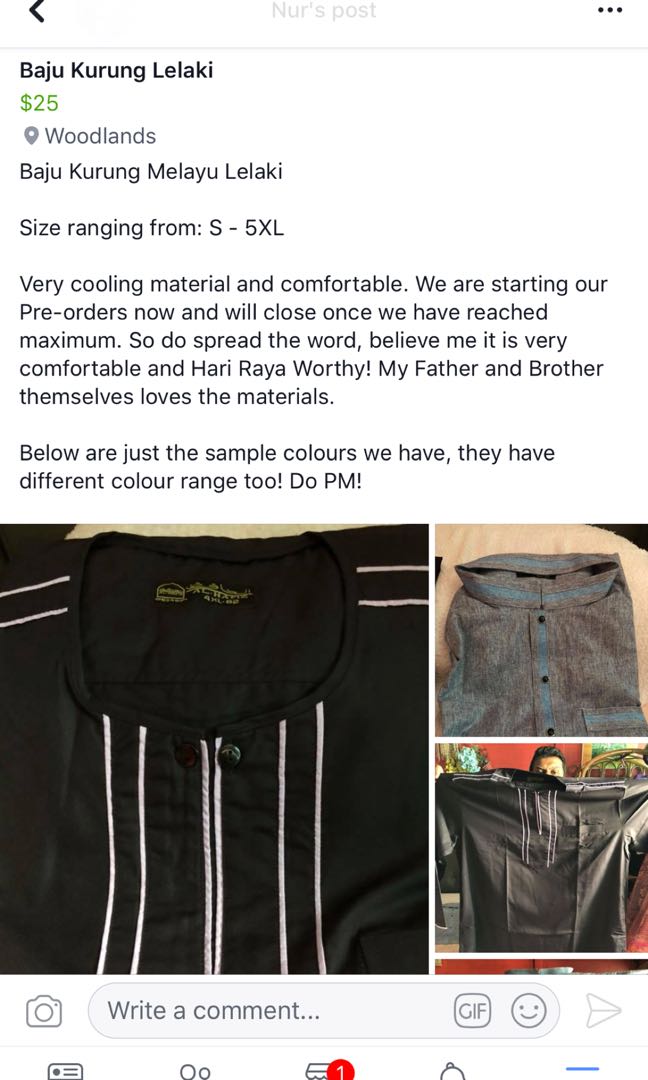
Task: Send the comment with the arrow icon
Action: [x=603, y=1011]
